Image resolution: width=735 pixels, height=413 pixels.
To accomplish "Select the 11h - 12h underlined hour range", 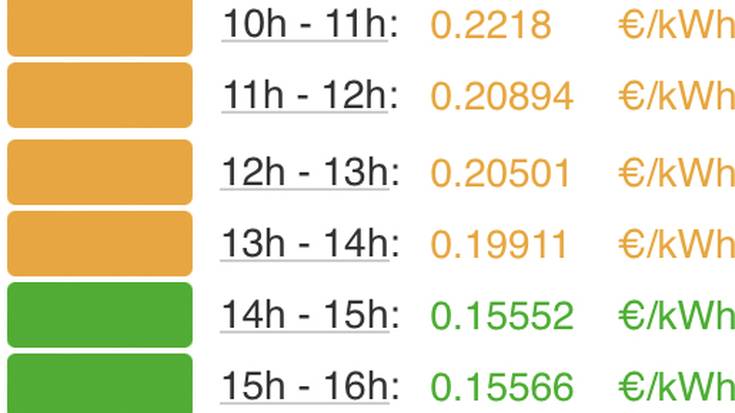I will click(304, 96).
